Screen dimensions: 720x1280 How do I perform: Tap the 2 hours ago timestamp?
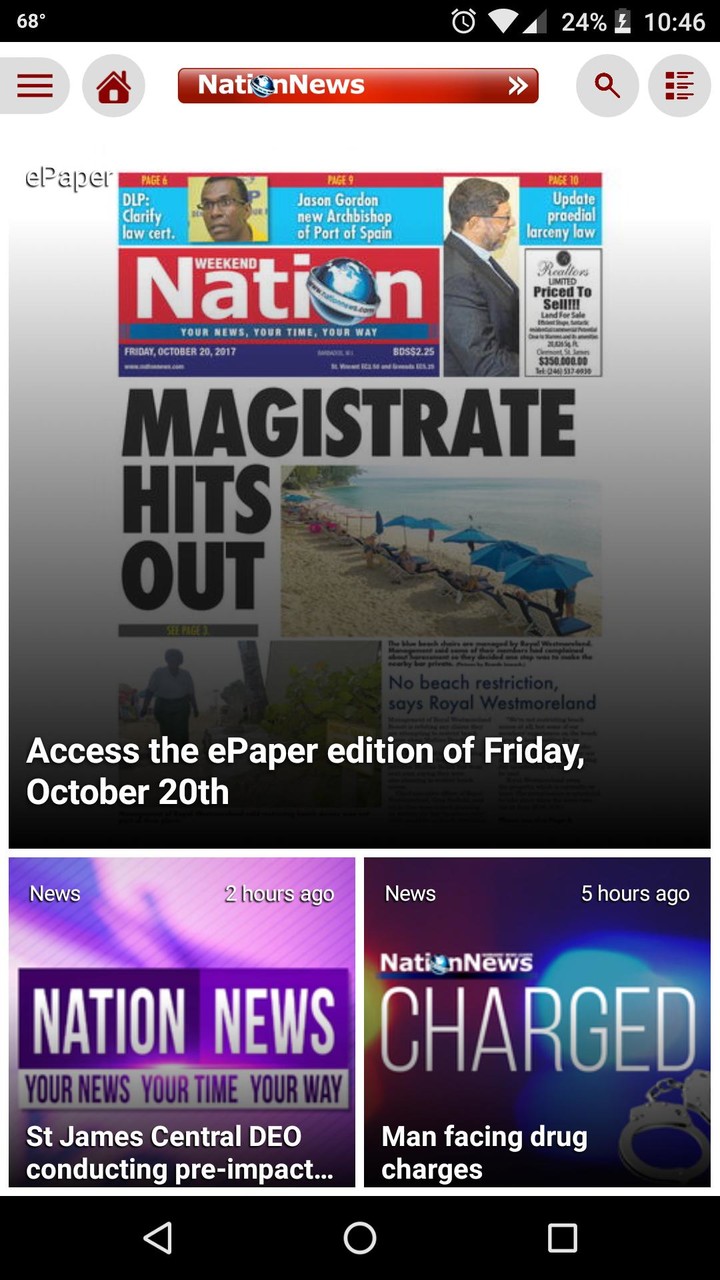click(281, 893)
